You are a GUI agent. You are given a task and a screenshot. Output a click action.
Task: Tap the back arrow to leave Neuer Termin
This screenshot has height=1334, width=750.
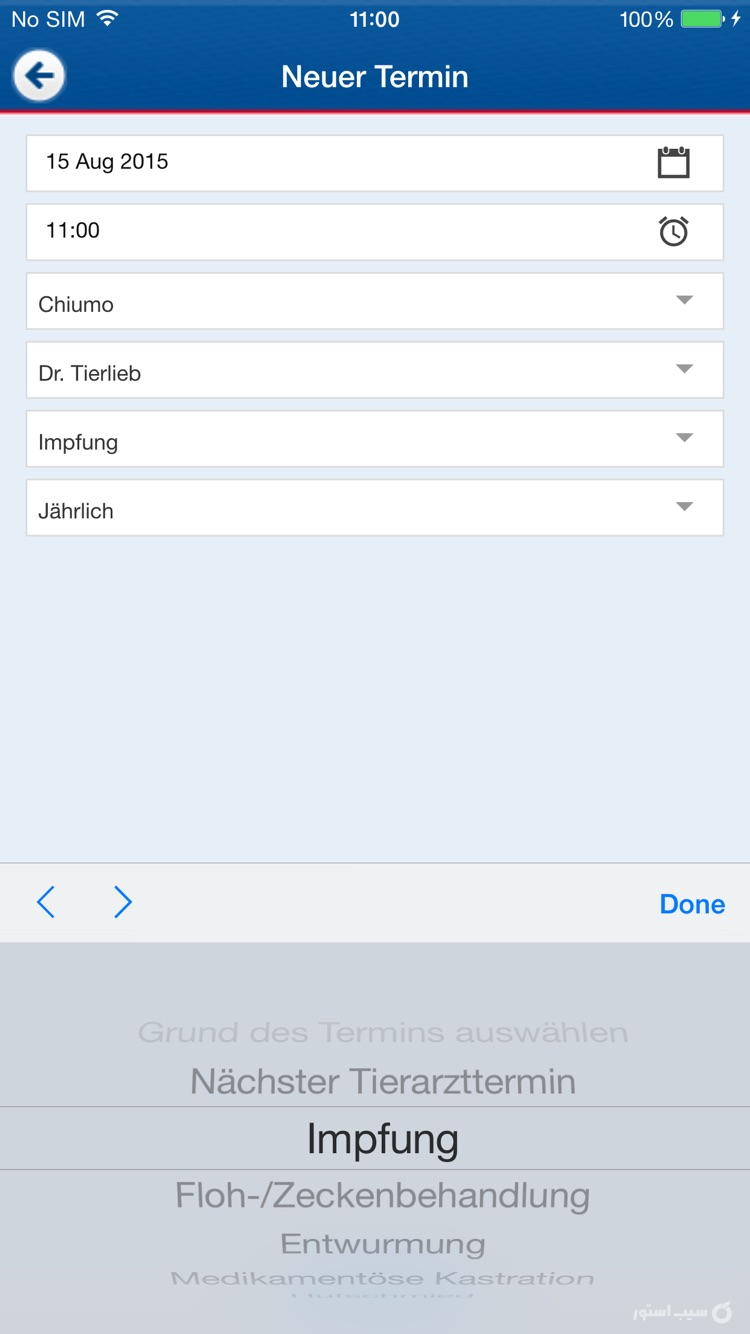38,75
